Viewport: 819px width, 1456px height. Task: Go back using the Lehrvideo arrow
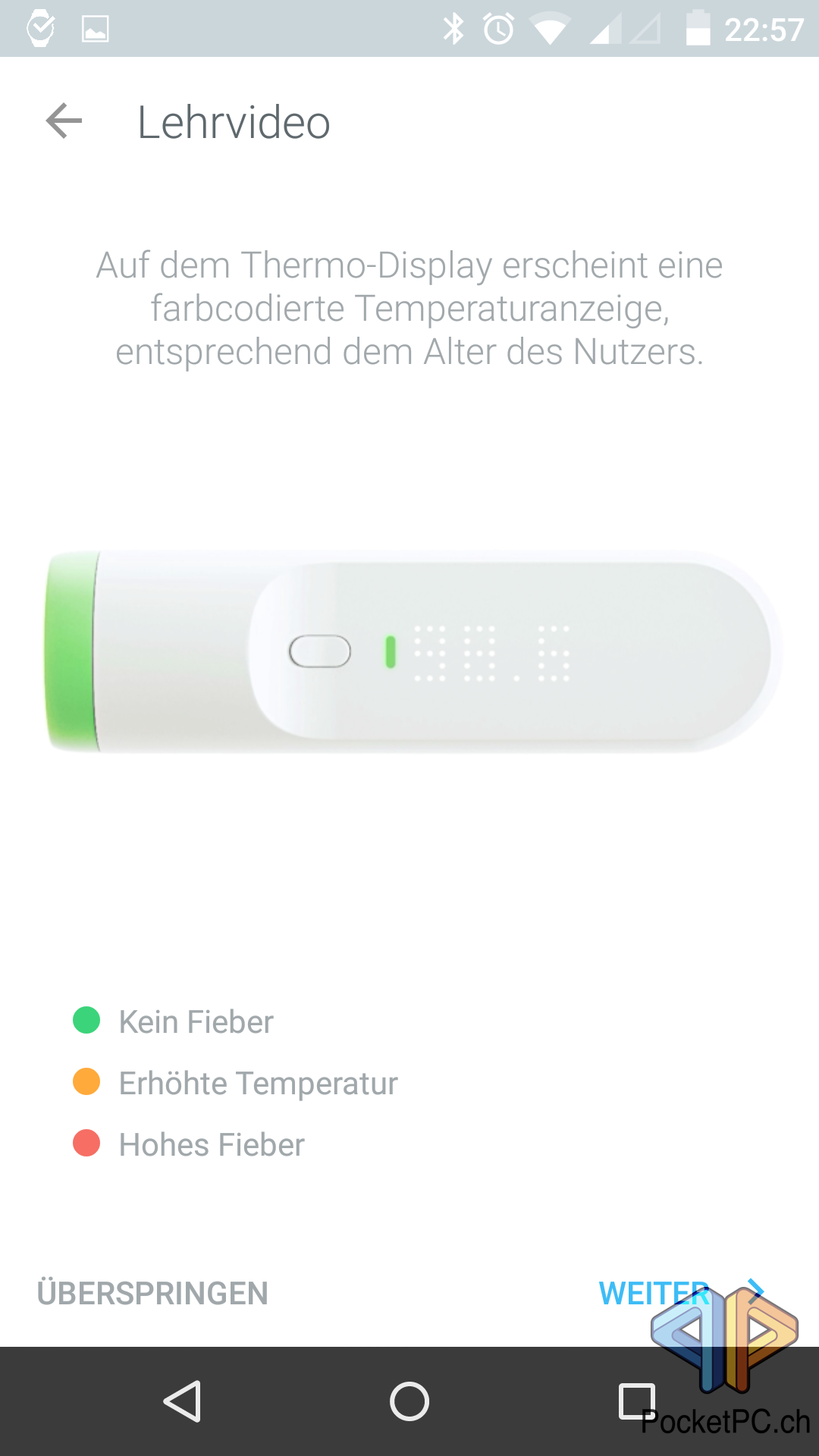64,121
